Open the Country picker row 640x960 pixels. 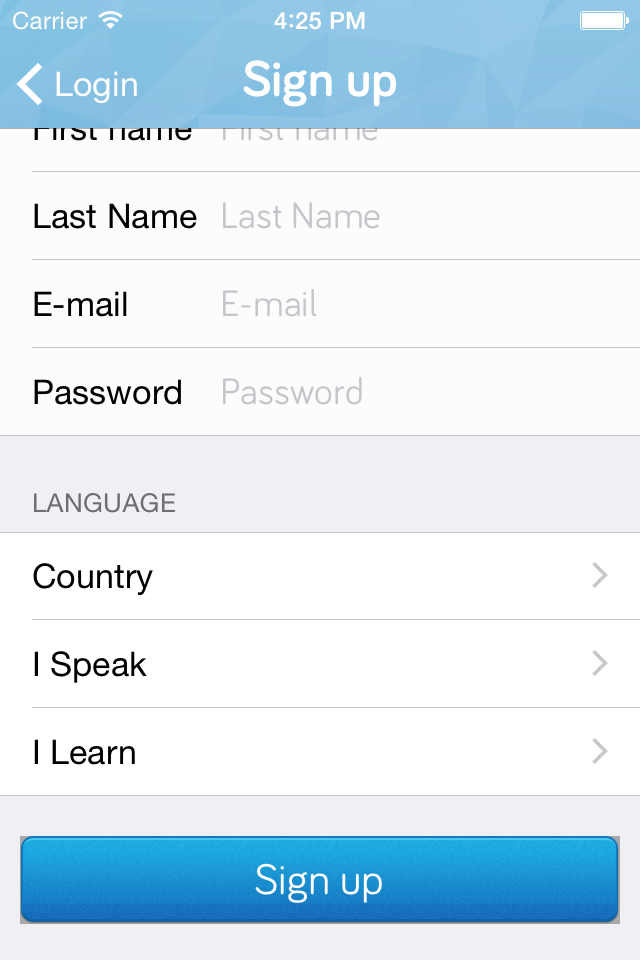320,576
